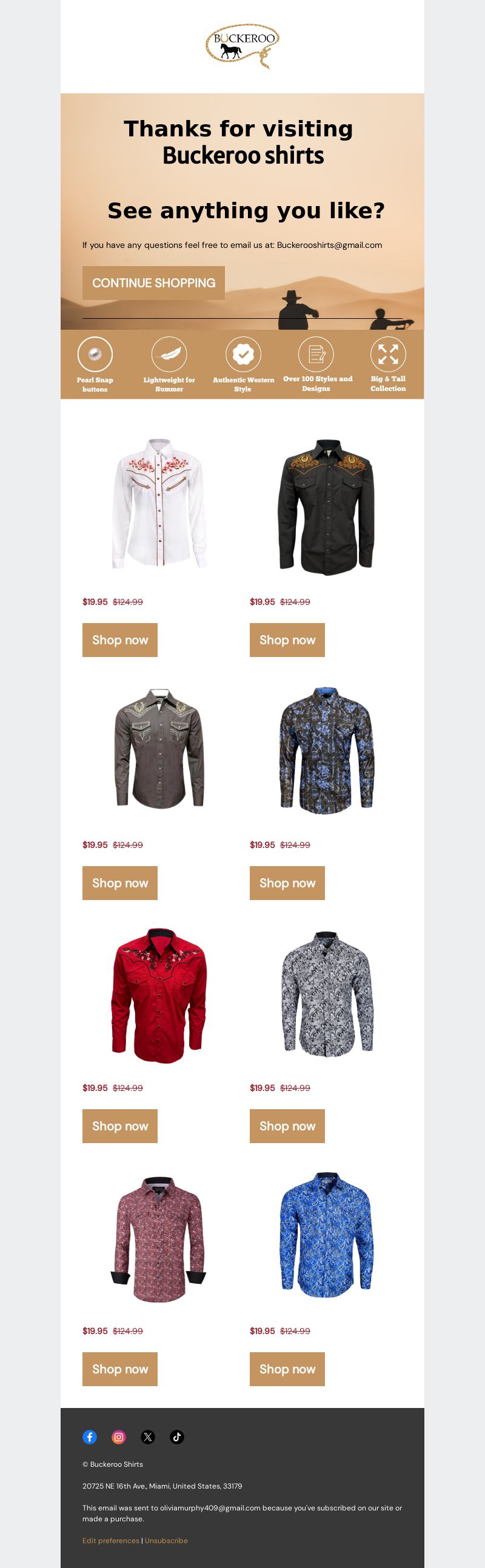This screenshot has height=1568, width=485.
Task: Open Buckeroo's TikTok page
Action: (177, 1436)
